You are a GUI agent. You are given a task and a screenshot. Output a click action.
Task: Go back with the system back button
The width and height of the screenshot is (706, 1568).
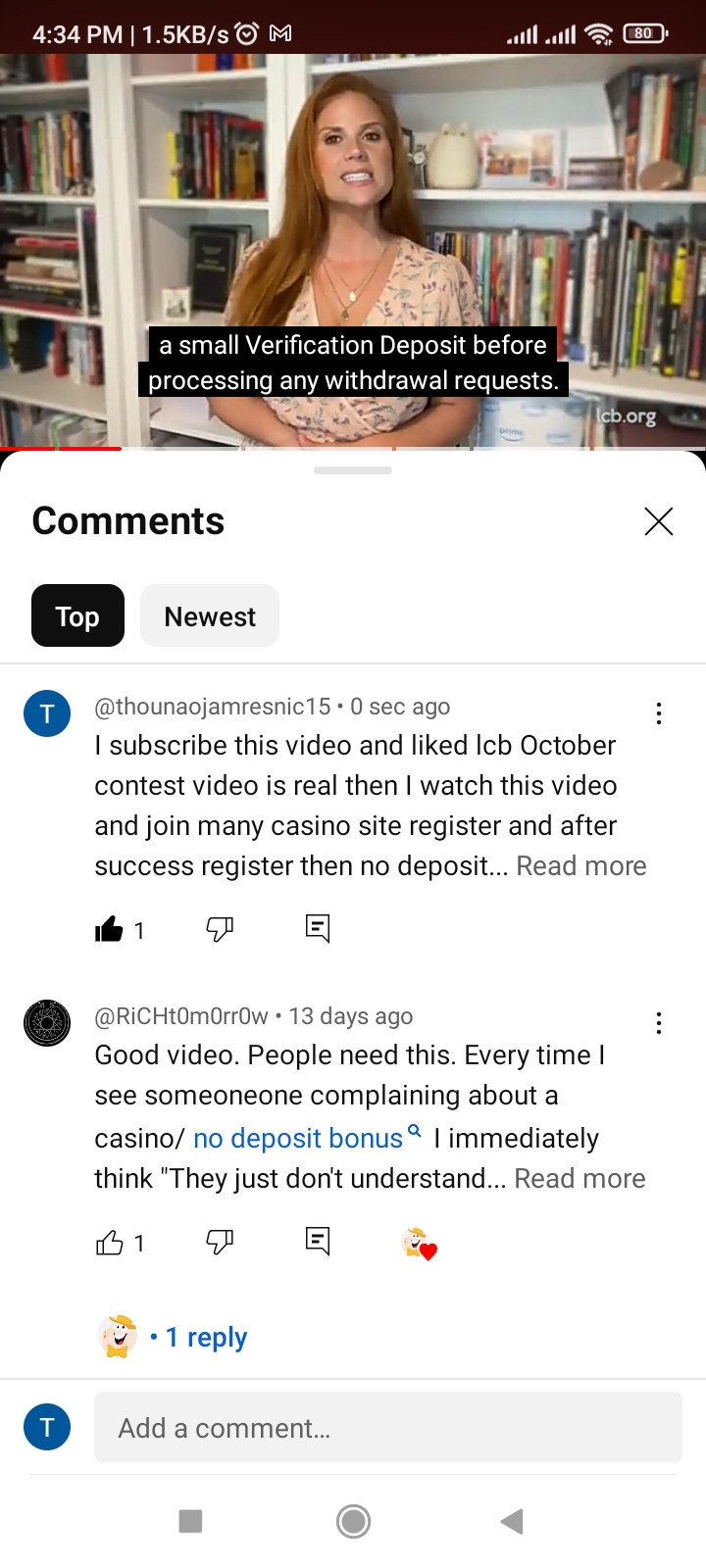(x=512, y=1521)
